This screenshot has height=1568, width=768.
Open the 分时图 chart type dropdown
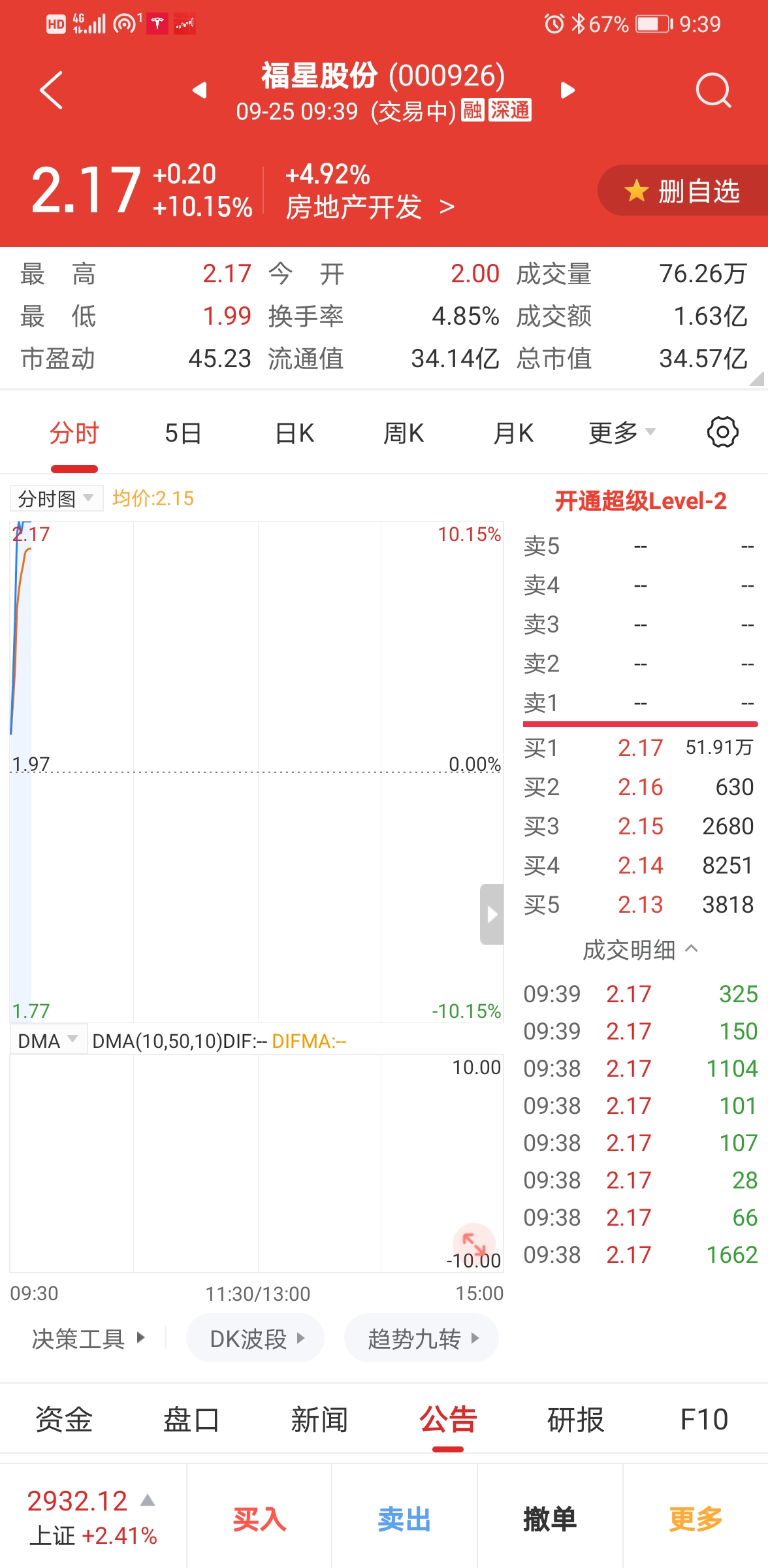coord(56,498)
